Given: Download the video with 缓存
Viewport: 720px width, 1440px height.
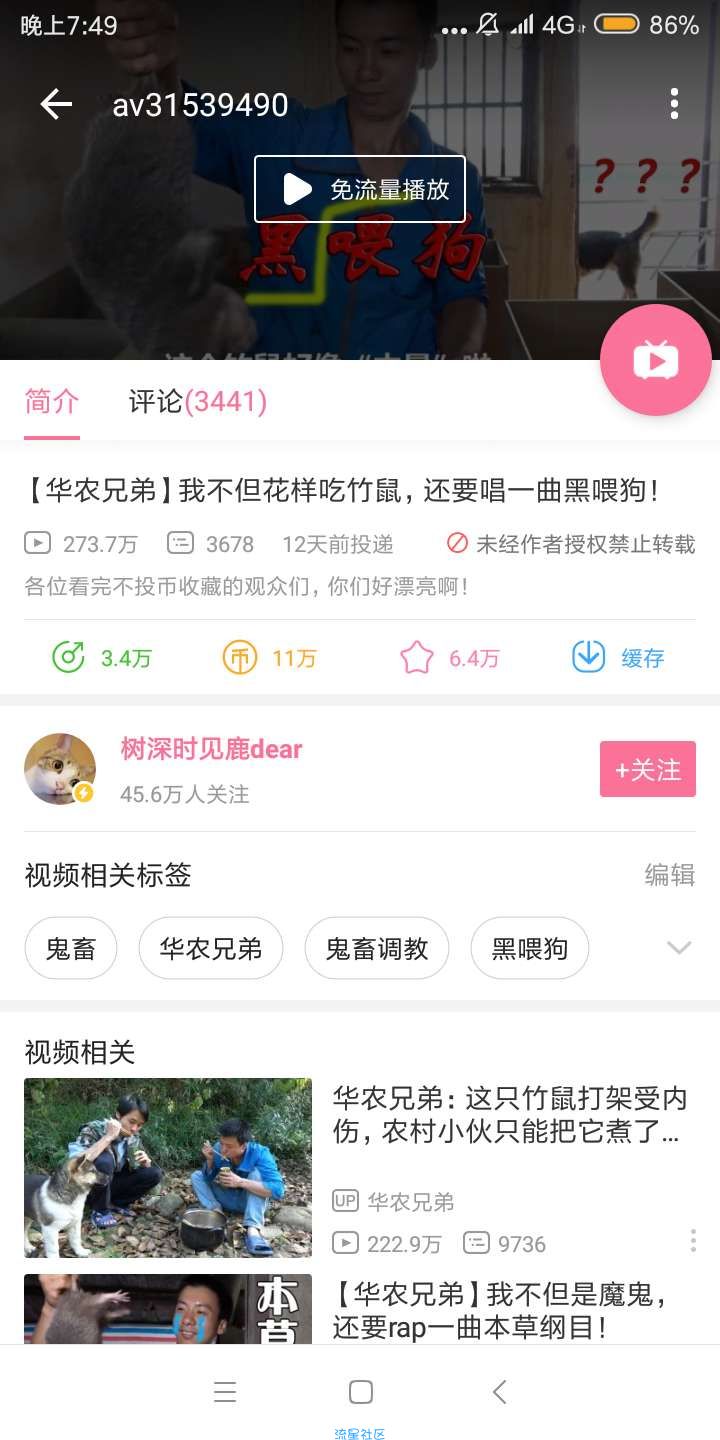Looking at the screenshot, I should click(617, 657).
